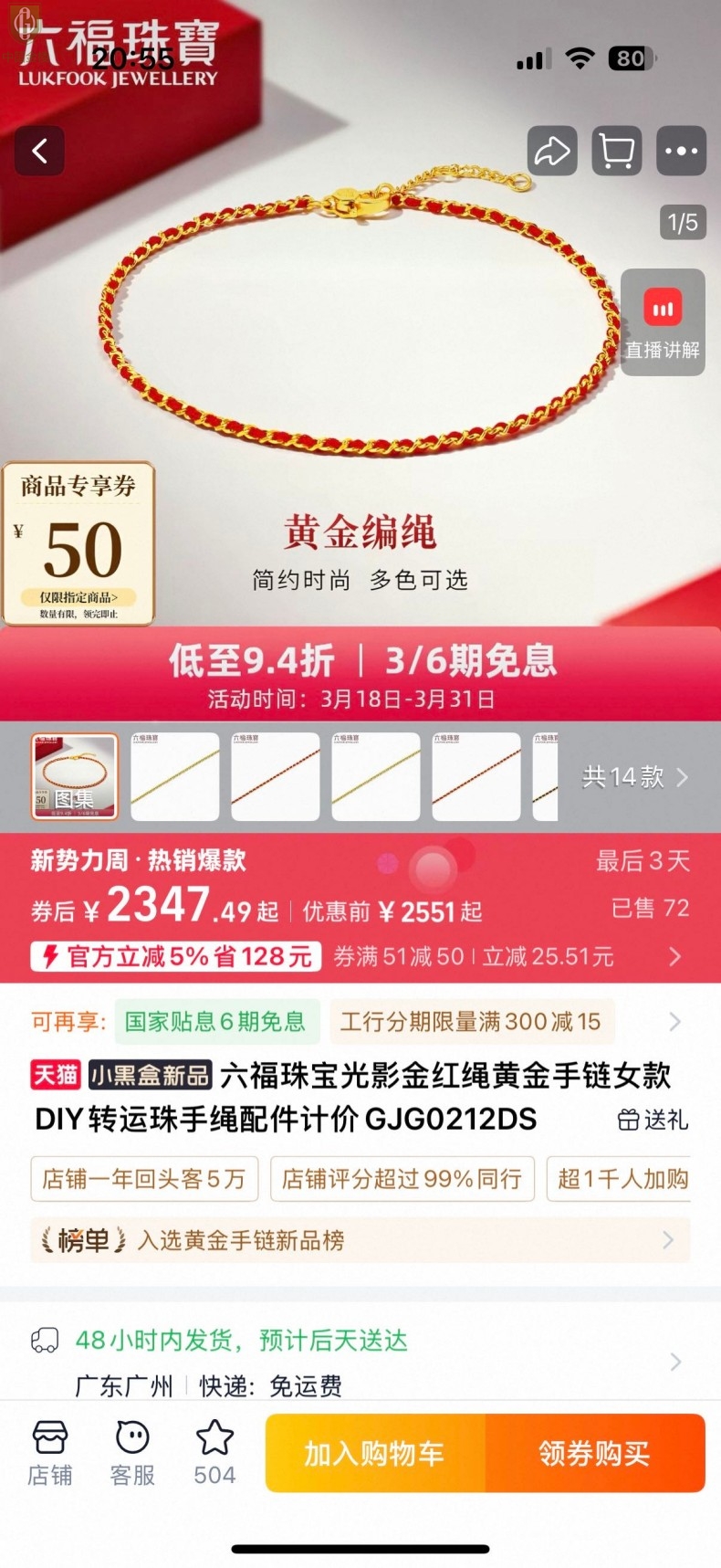Tap 领券购买 to buy with coupon
The height and width of the screenshot is (1568, 721).
pyautogui.click(x=595, y=1453)
